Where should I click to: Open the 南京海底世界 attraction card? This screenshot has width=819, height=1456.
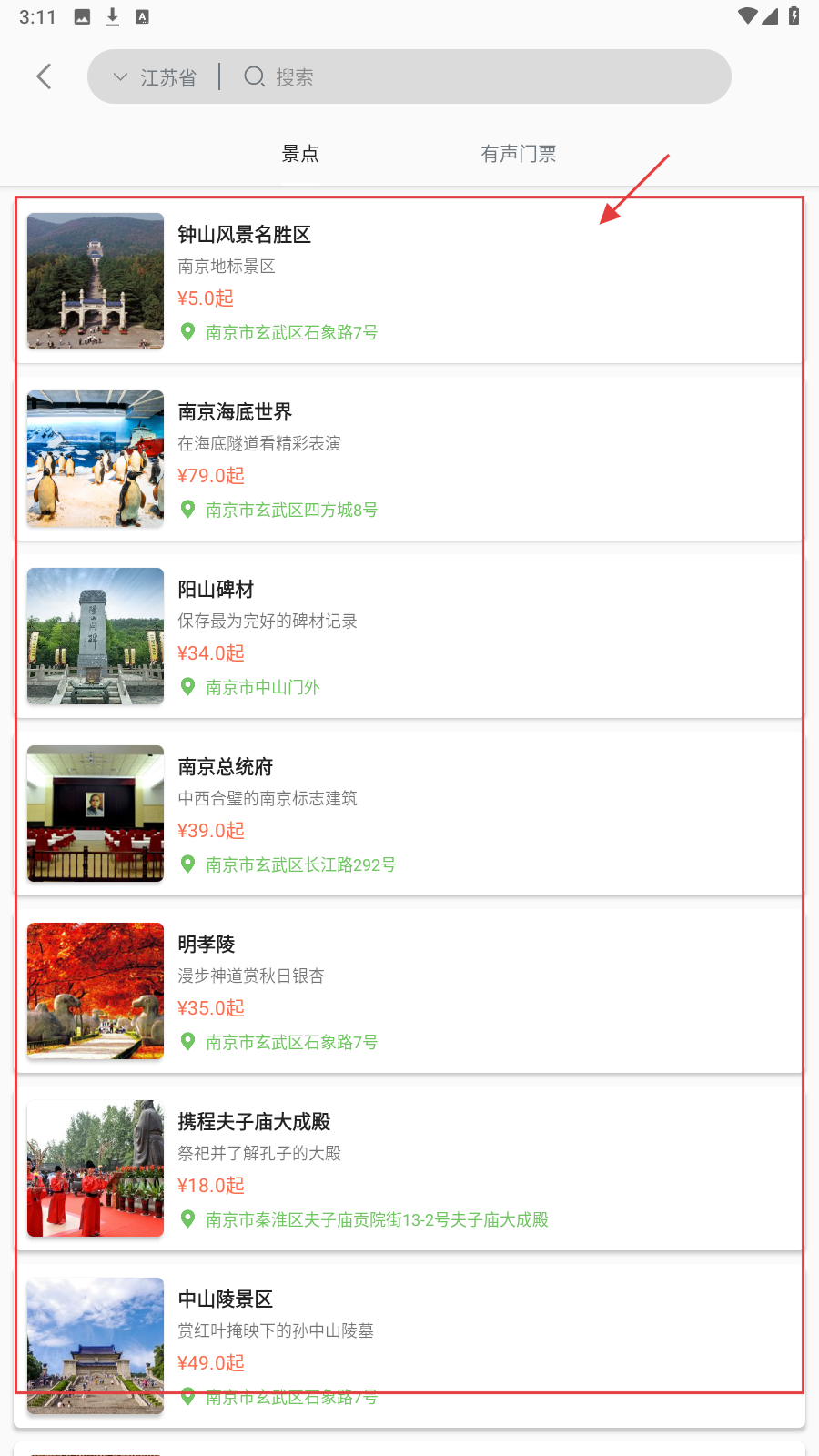pos(409,459)
